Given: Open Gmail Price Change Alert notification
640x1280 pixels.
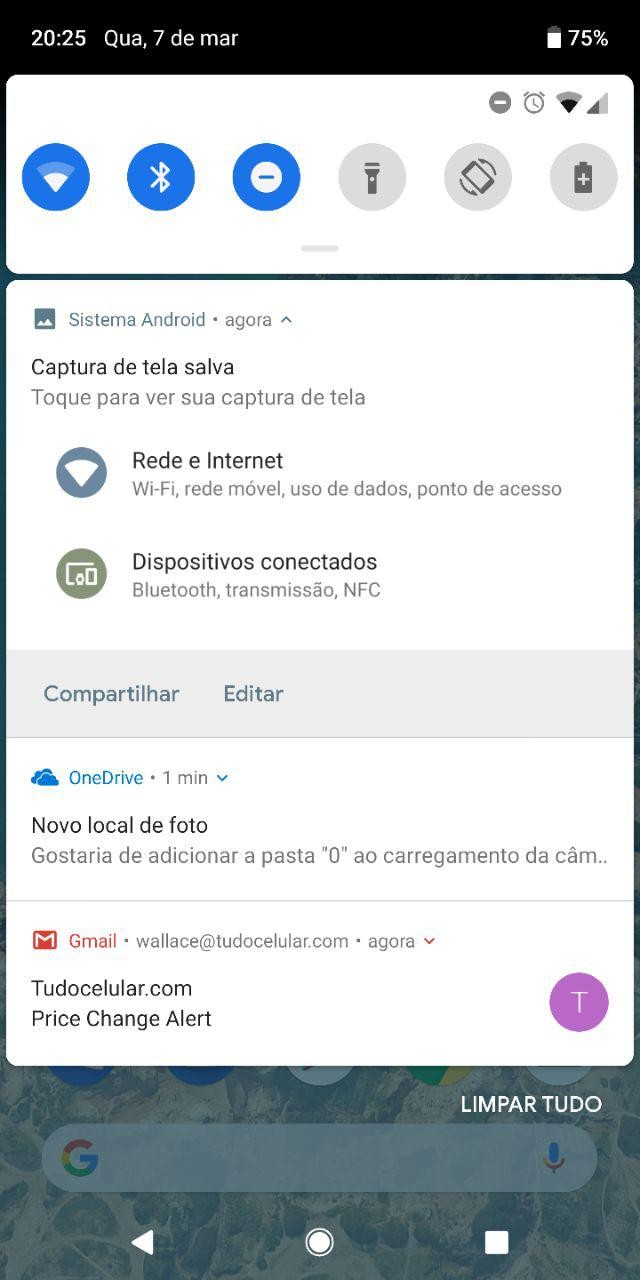Looking at the screenshot, I should tap(250, 1003).
